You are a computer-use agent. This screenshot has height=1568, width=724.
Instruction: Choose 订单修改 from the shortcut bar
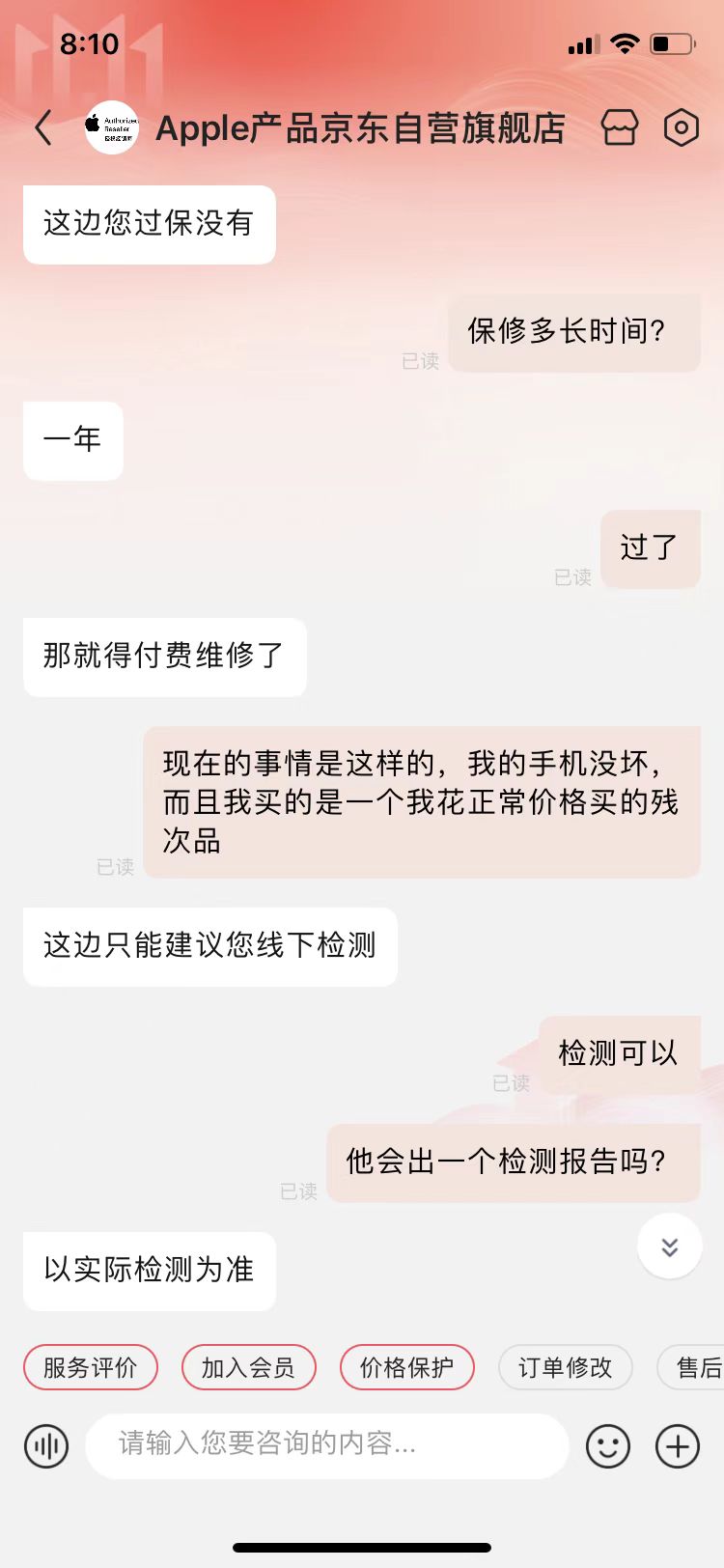(x=565, y=1367)
